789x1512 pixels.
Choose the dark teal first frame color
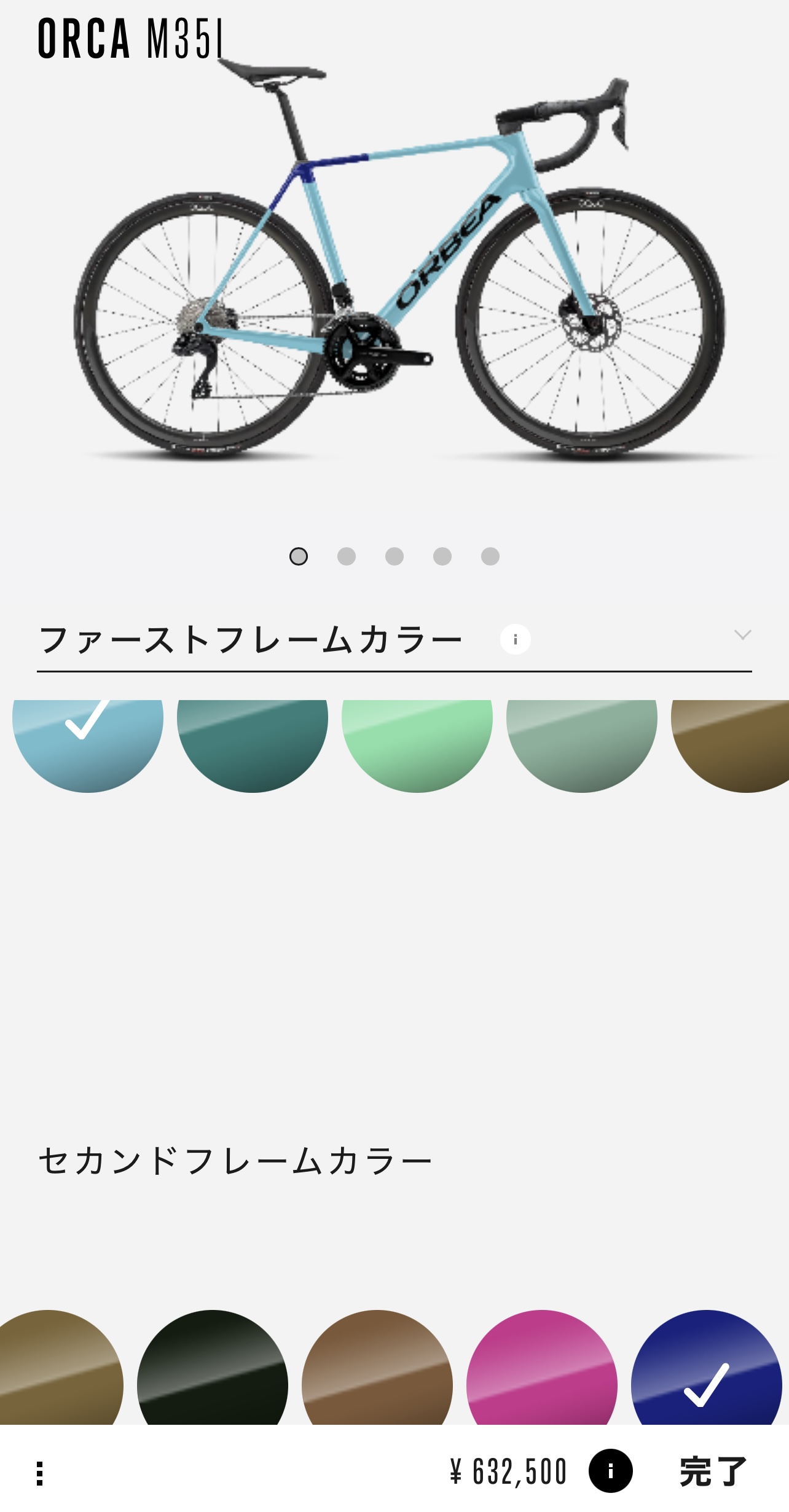point(253,745)
